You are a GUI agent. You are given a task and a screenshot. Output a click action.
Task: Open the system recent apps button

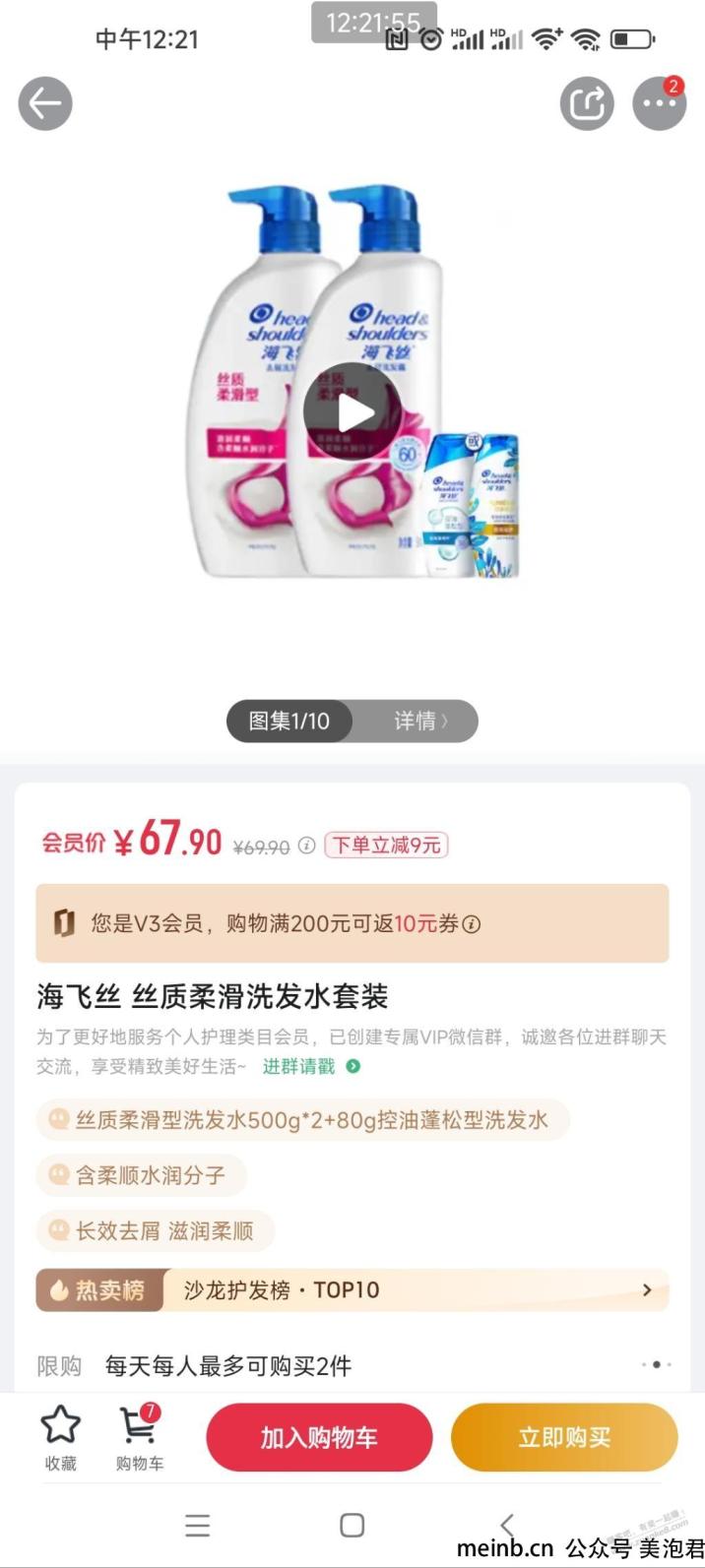click(197, 1526)
